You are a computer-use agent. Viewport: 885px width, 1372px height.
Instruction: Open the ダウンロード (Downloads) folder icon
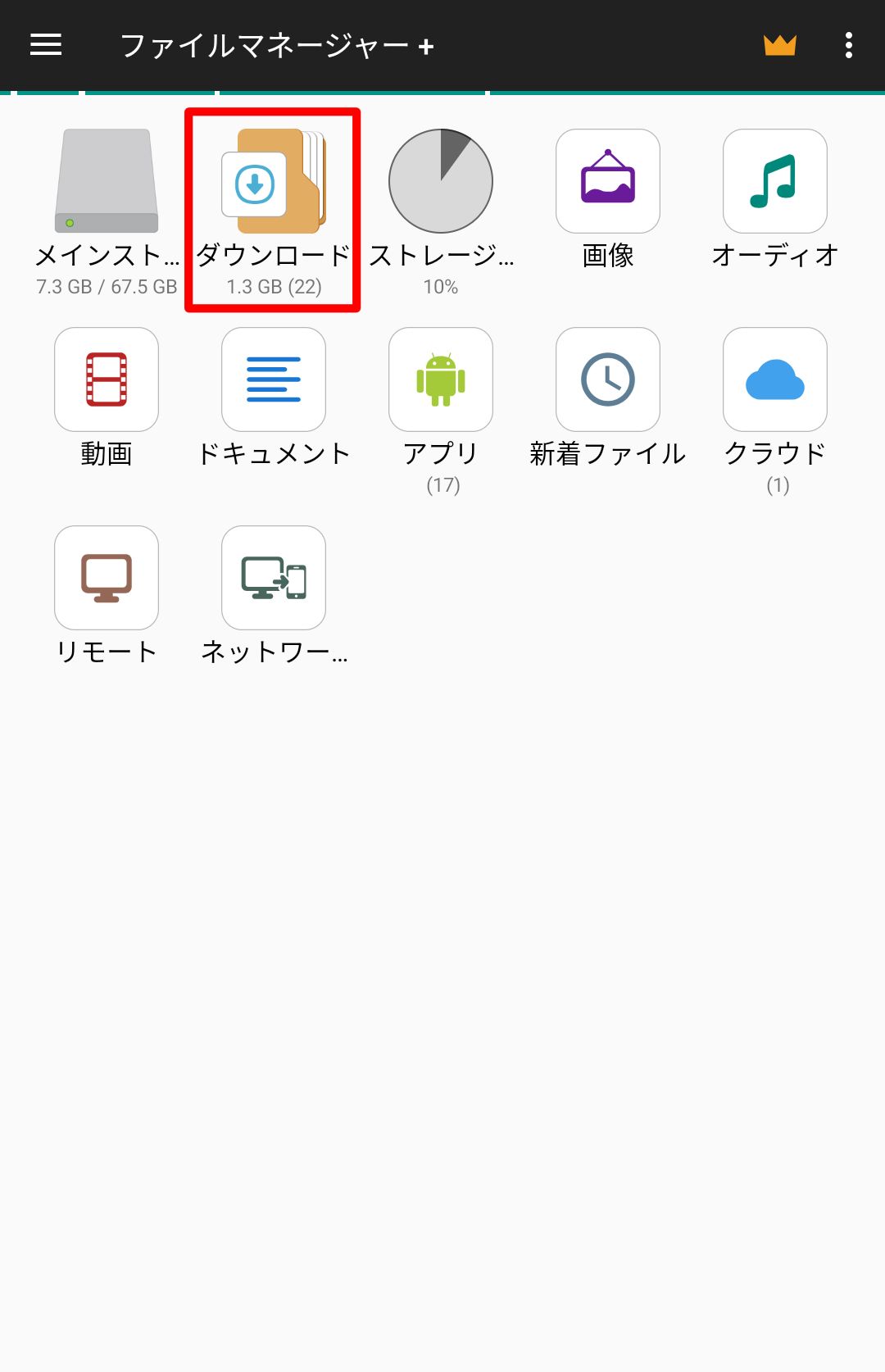(x=273, y=182)
